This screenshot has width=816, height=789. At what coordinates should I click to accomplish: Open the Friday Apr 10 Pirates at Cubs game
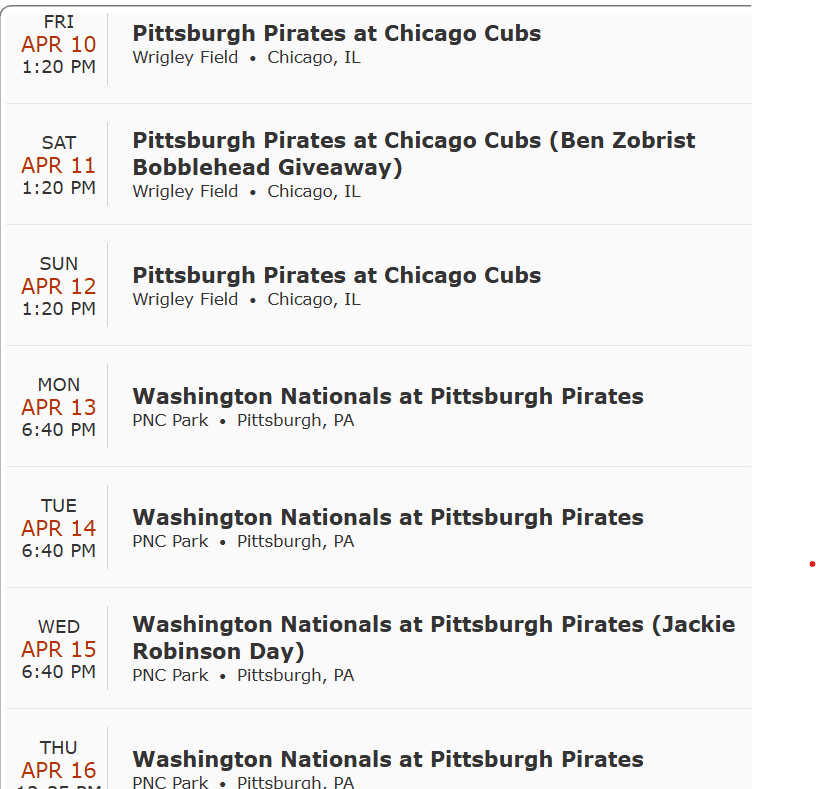point(337,34)
